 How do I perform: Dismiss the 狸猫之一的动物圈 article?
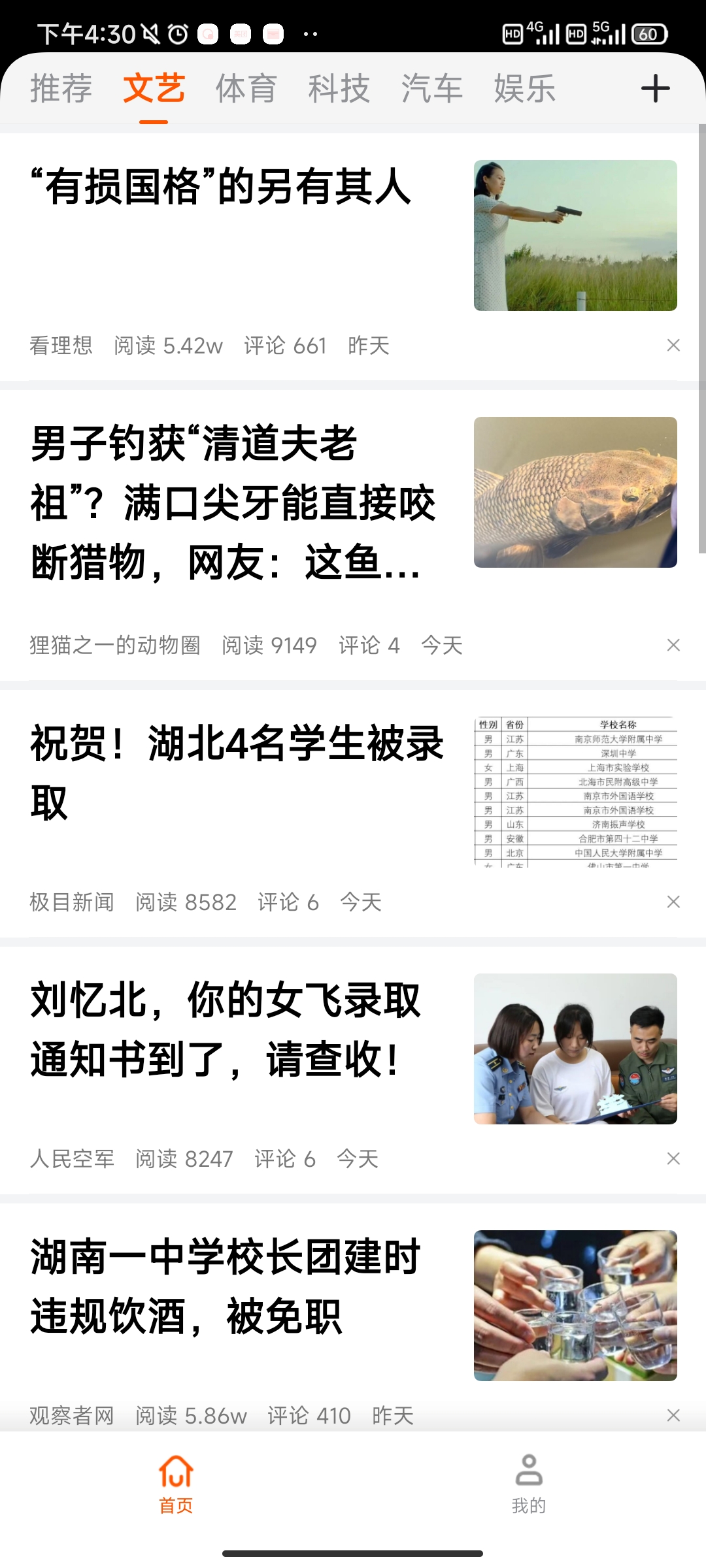[x=673, y=645]
